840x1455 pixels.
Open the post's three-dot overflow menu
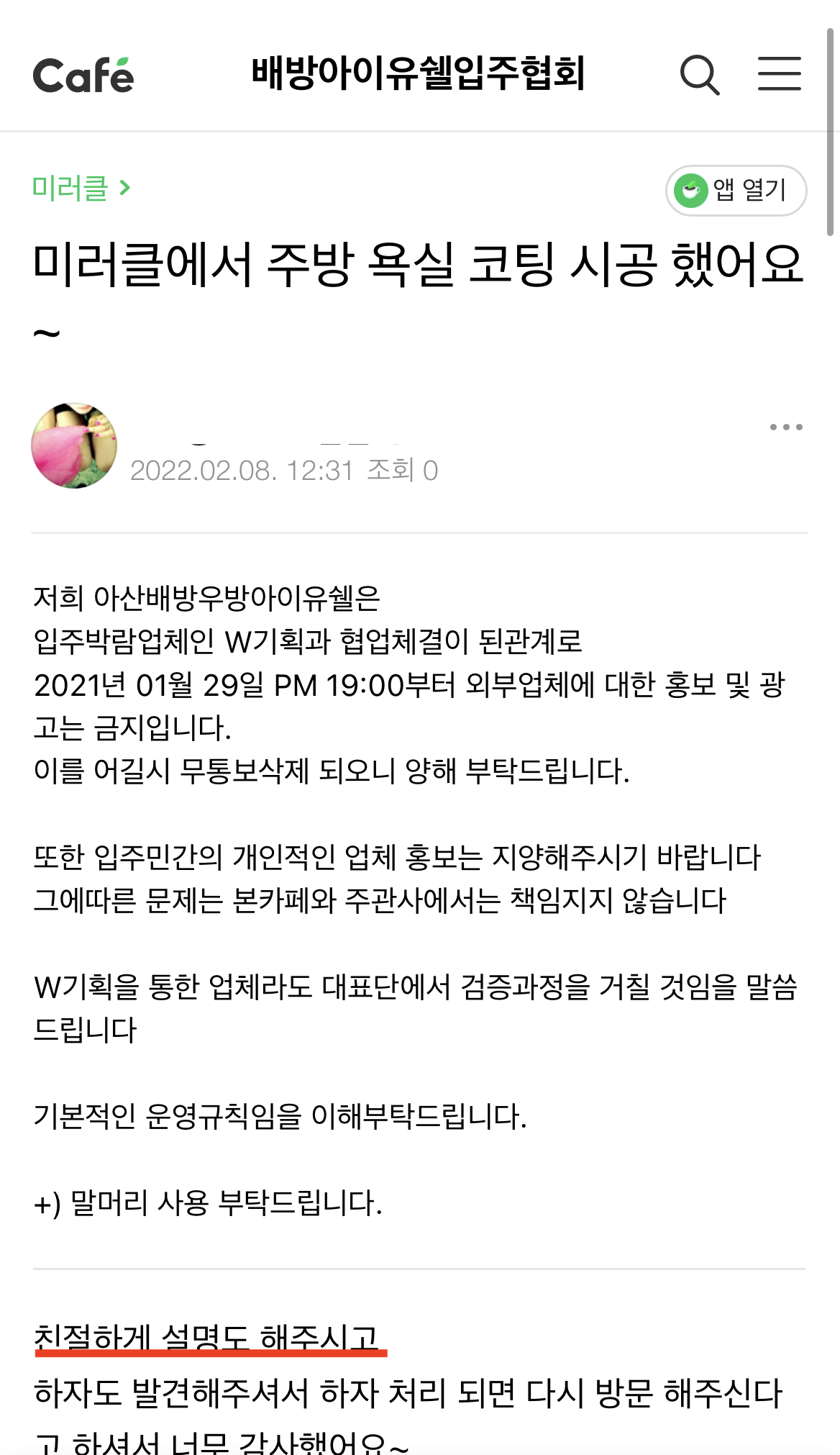pos(785,427)
